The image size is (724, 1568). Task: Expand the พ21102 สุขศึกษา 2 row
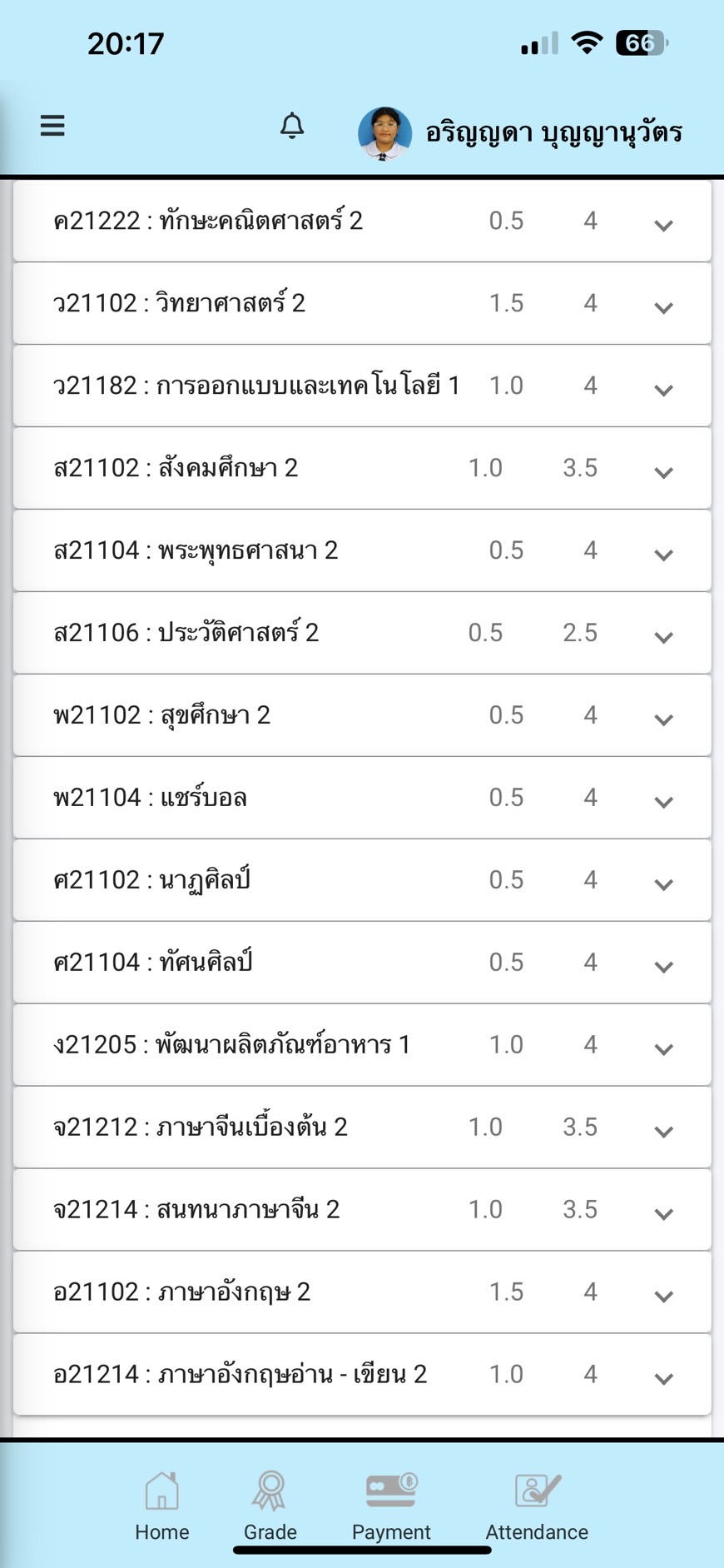click(663, 719)
